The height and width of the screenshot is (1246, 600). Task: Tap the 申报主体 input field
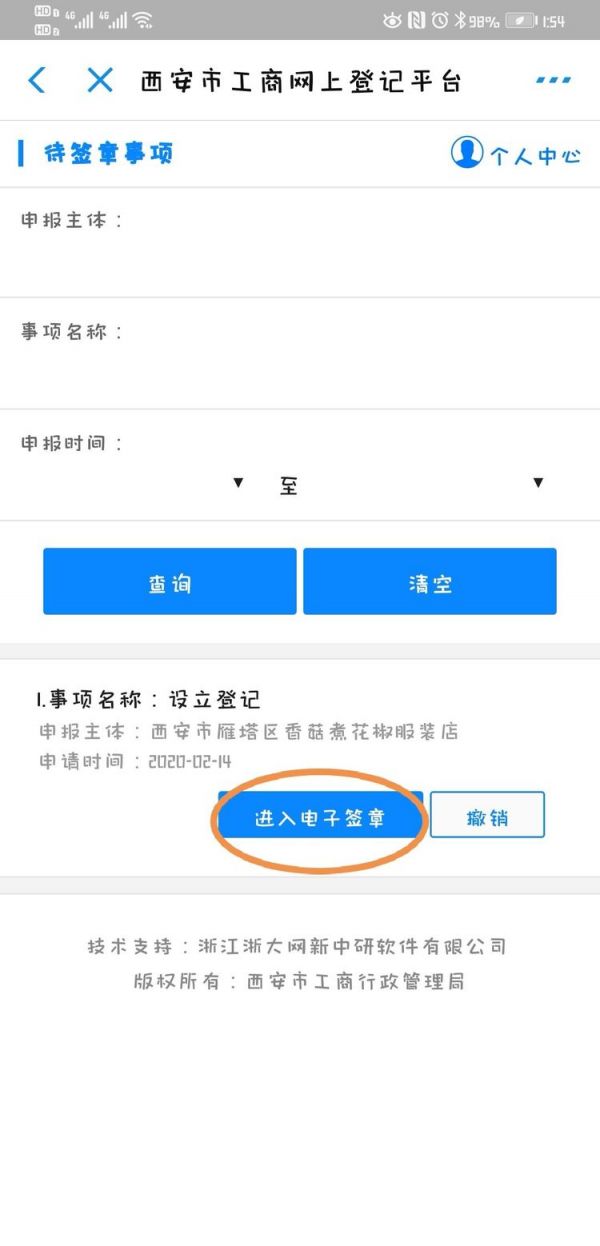pos(300,259)
